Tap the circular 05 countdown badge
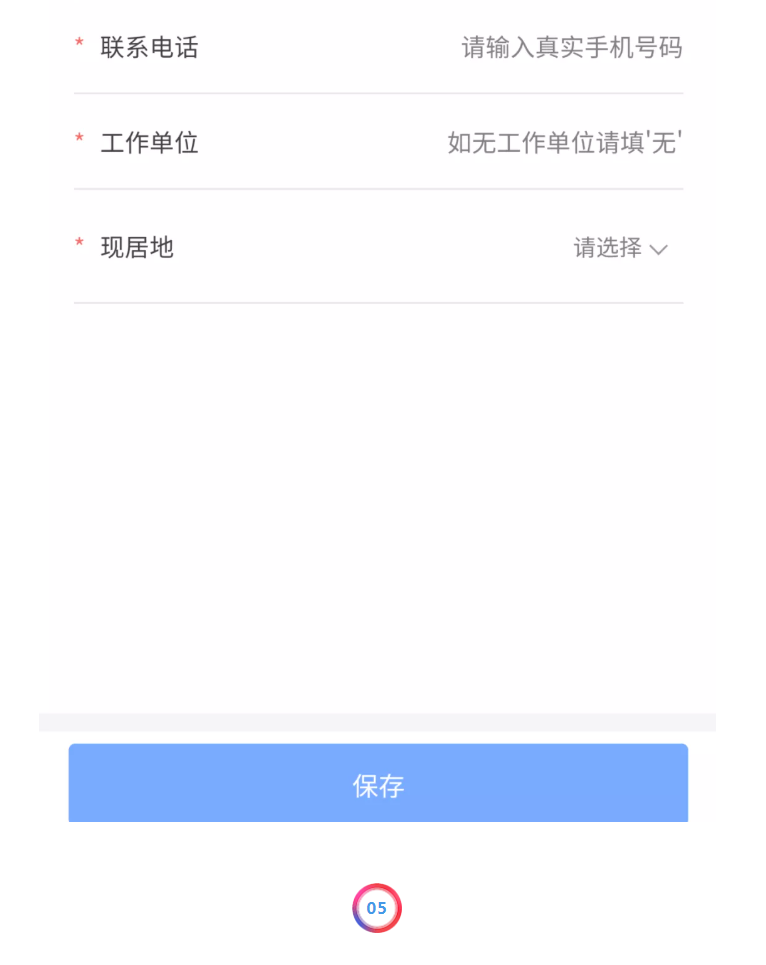 click(377, 908)
